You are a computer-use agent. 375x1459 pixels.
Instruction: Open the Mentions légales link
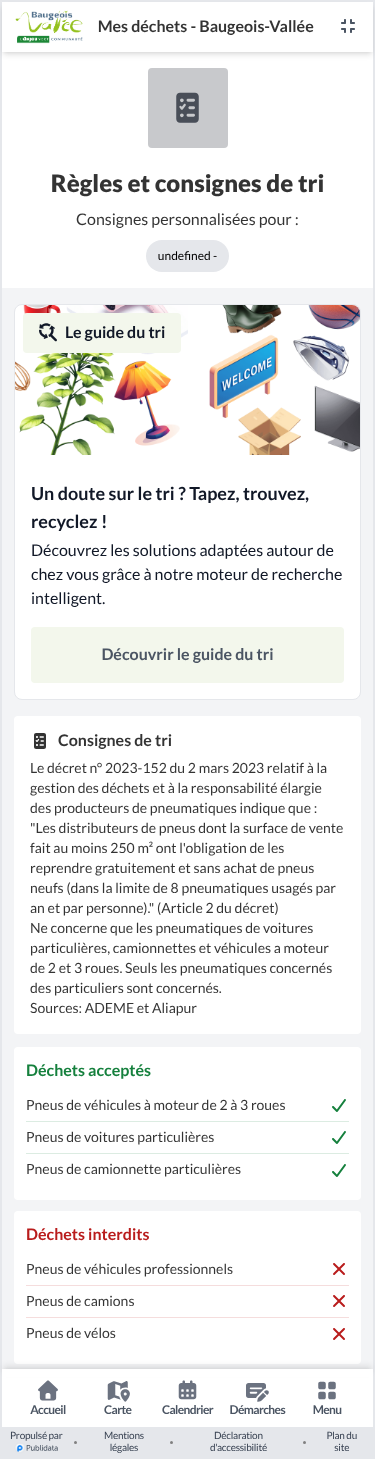coord(124,1441)
